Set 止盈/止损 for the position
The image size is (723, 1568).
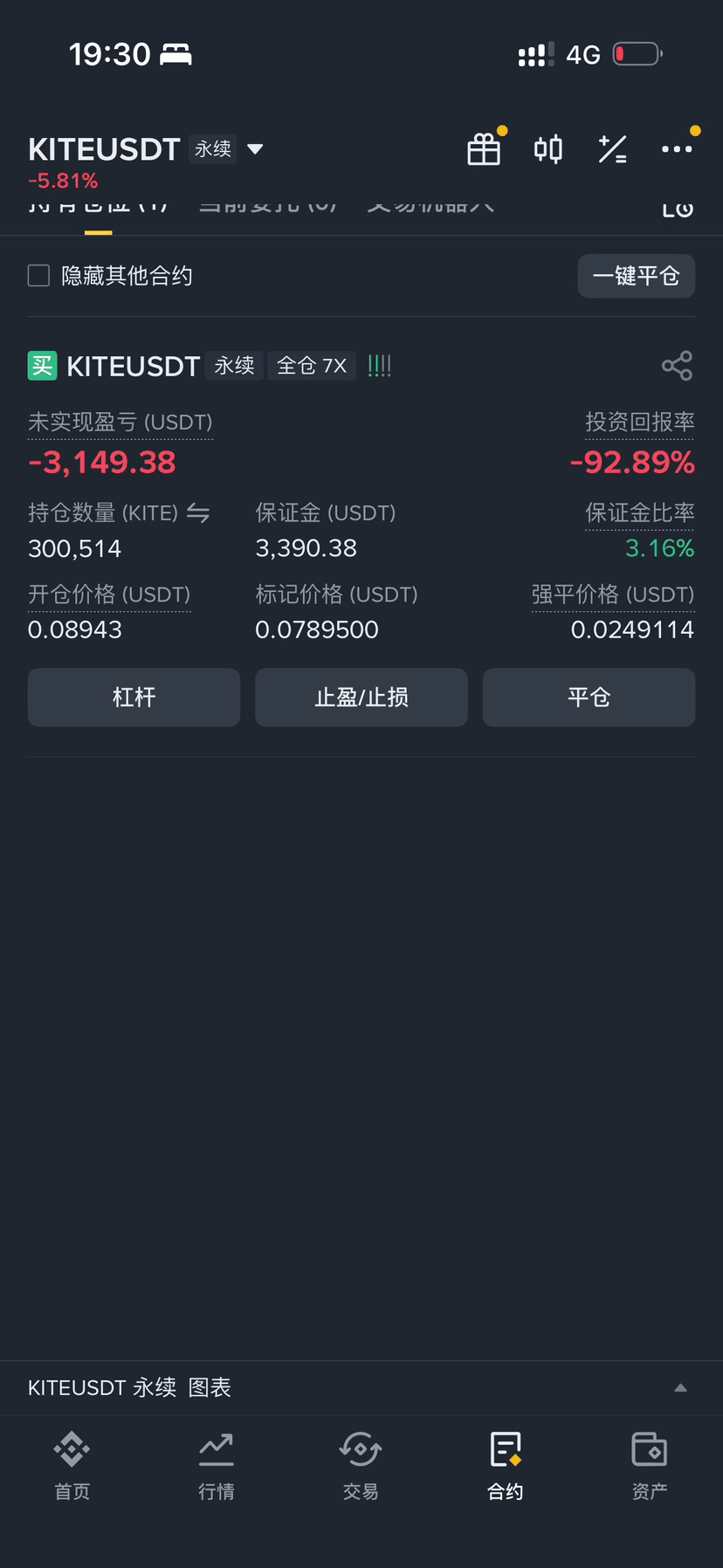tap(361, 698)
